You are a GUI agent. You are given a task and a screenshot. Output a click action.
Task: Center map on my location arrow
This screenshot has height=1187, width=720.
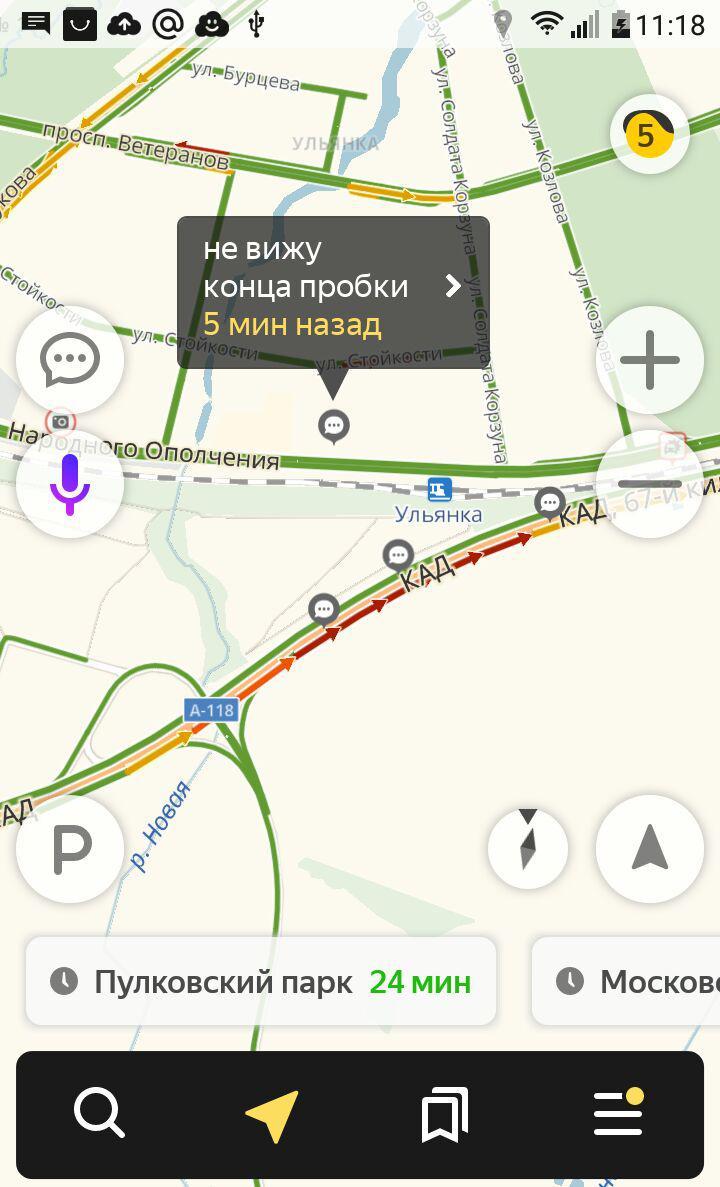click(650, 849)
